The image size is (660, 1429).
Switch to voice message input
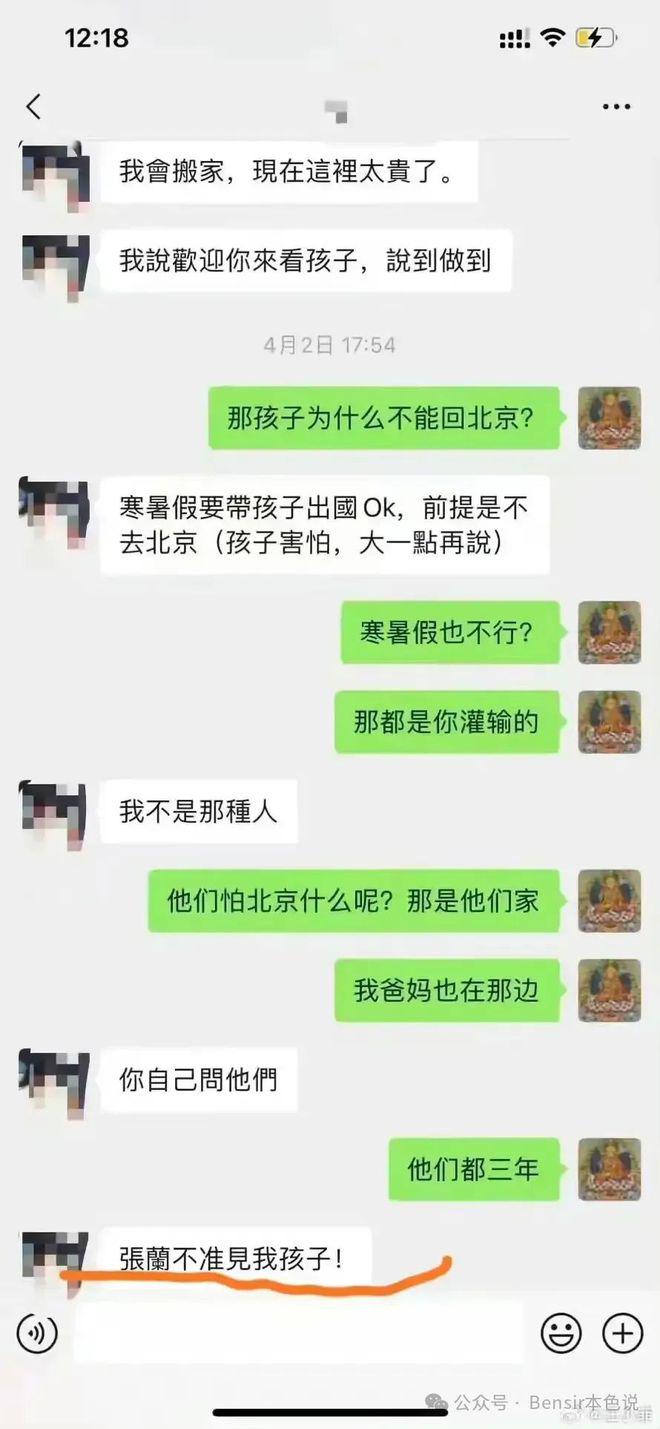(x=37, y=1333)
